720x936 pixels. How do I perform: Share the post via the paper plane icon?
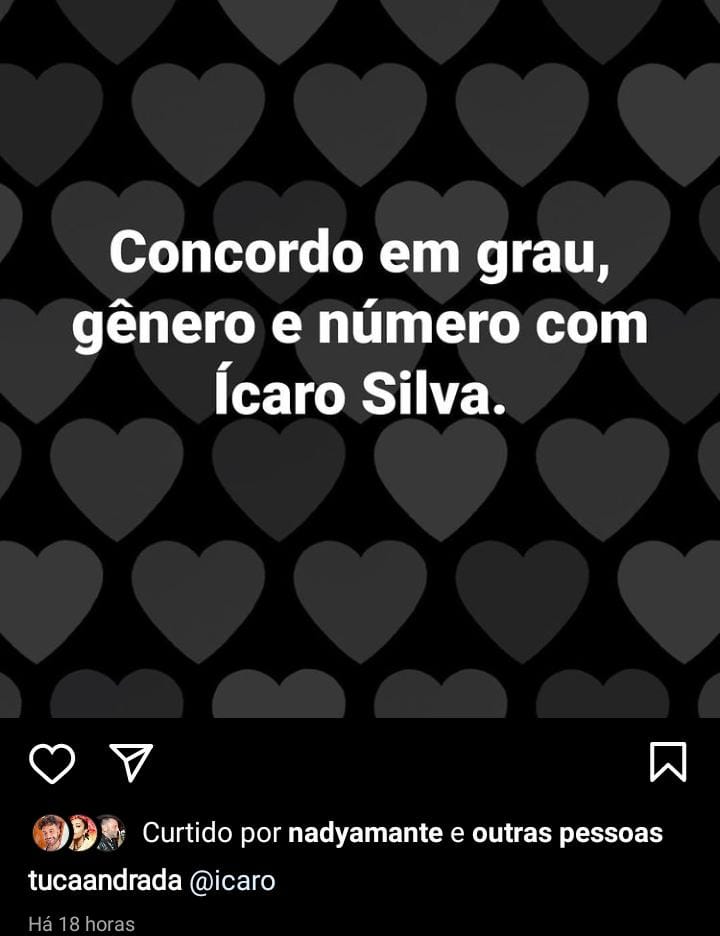(x=131, y=762)
